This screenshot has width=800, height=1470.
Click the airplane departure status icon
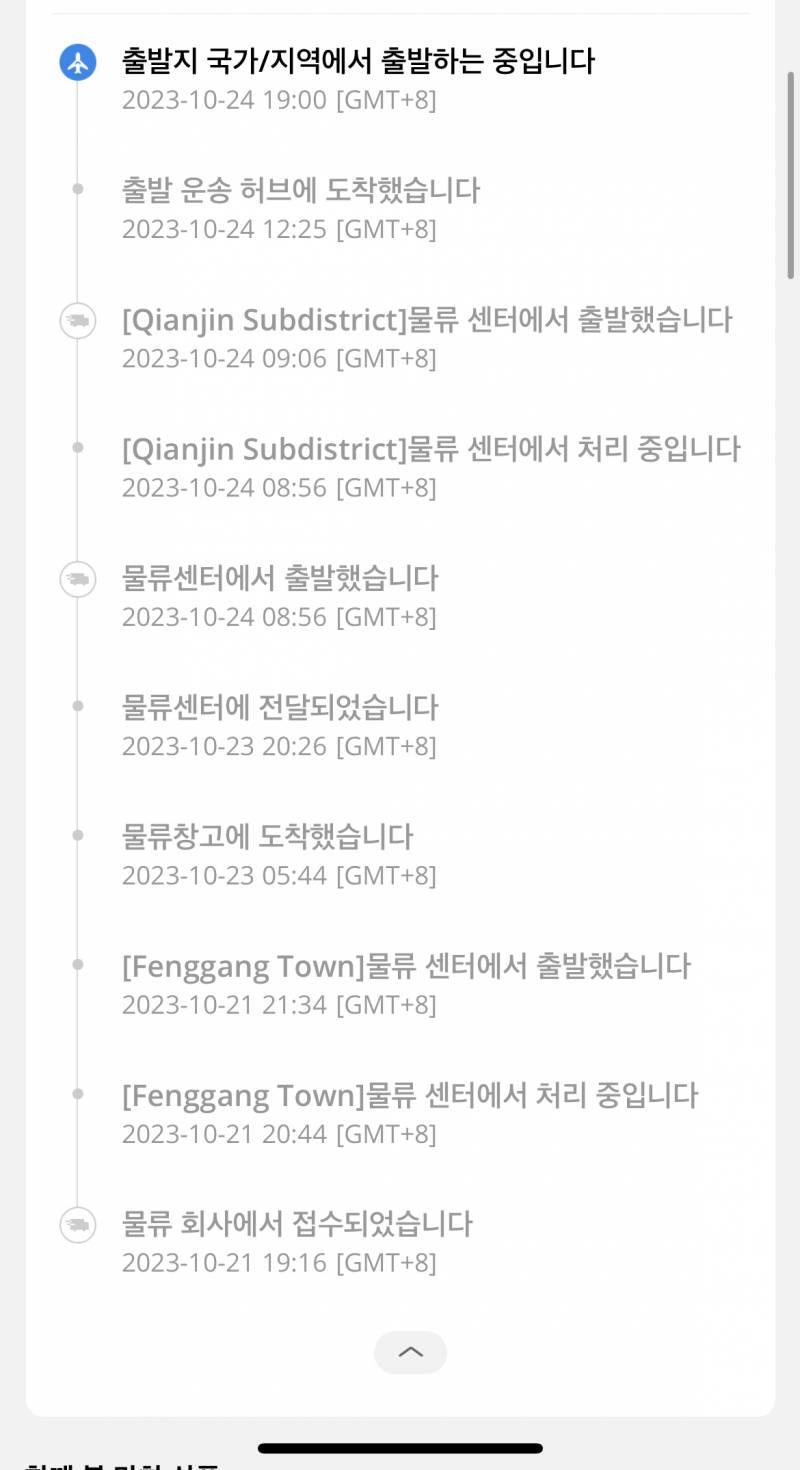pos(77,61)
